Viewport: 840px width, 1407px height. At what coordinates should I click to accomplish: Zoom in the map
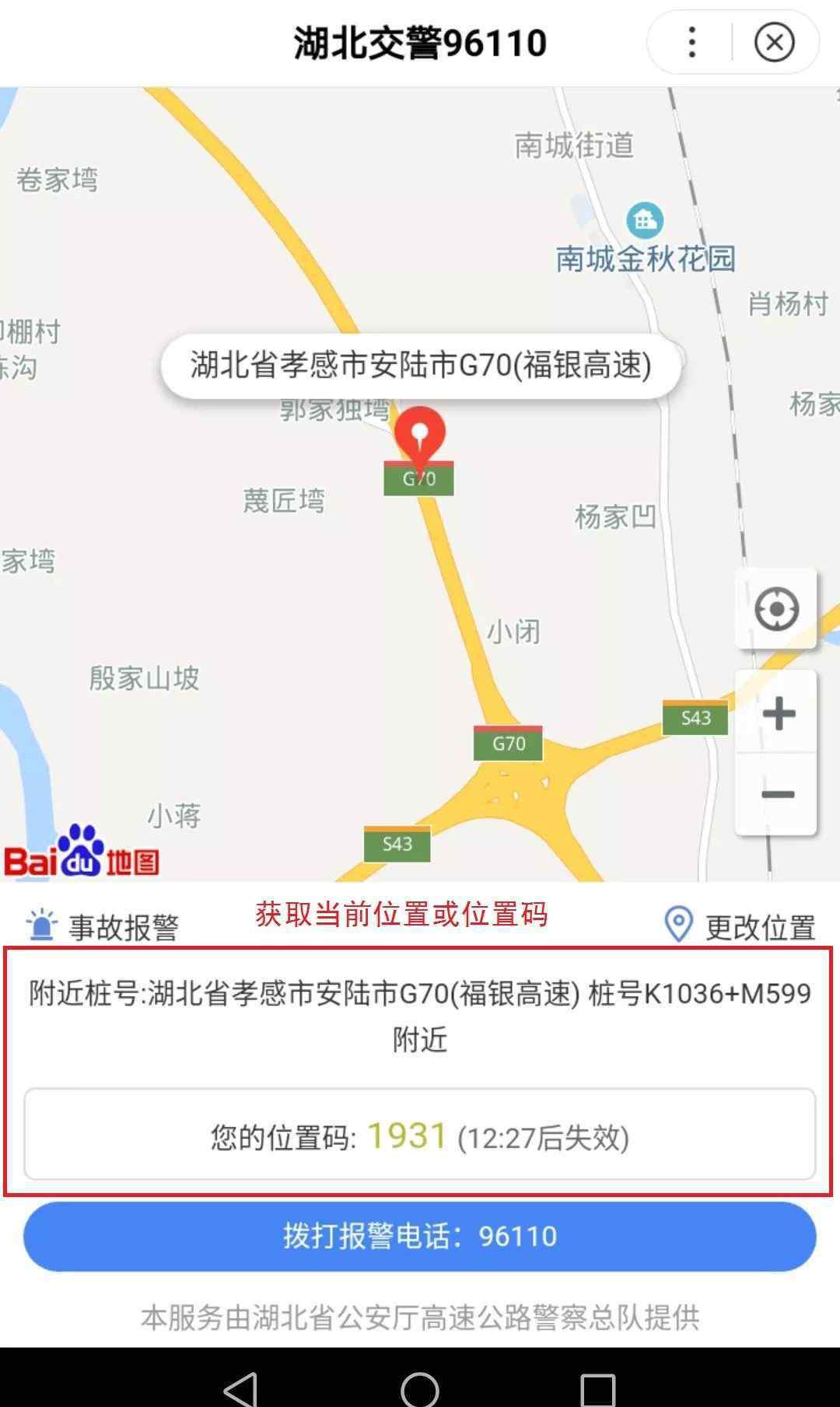point(778,713)
